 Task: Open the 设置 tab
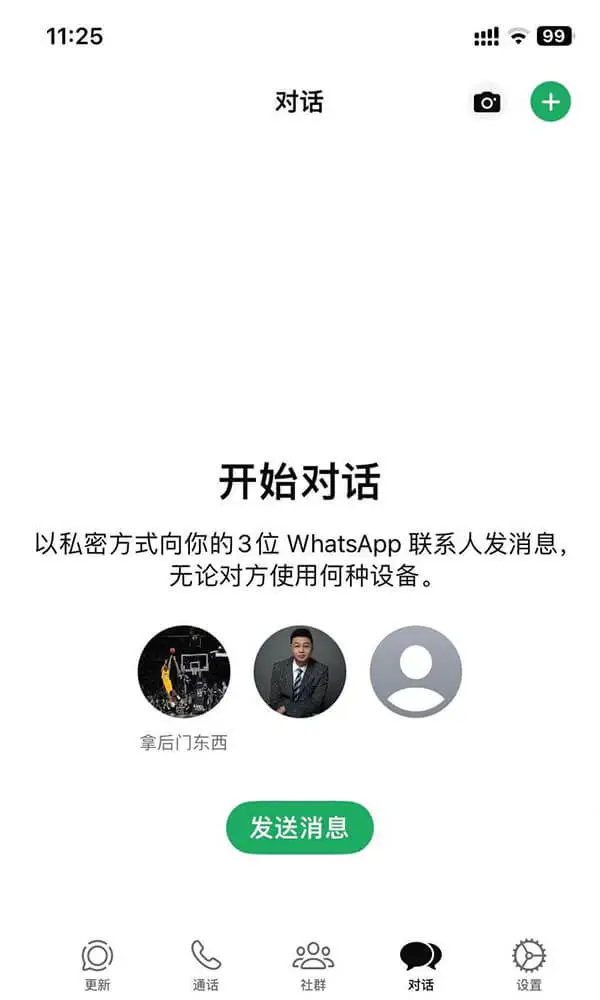pyautogui.click(x=529, y=965)
